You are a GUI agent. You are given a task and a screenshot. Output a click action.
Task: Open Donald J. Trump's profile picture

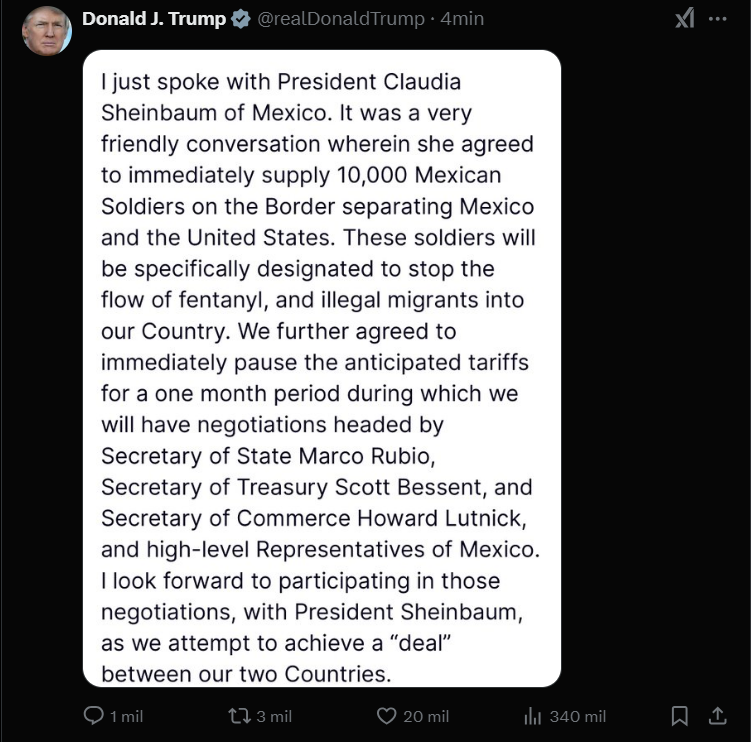point(46,30)
